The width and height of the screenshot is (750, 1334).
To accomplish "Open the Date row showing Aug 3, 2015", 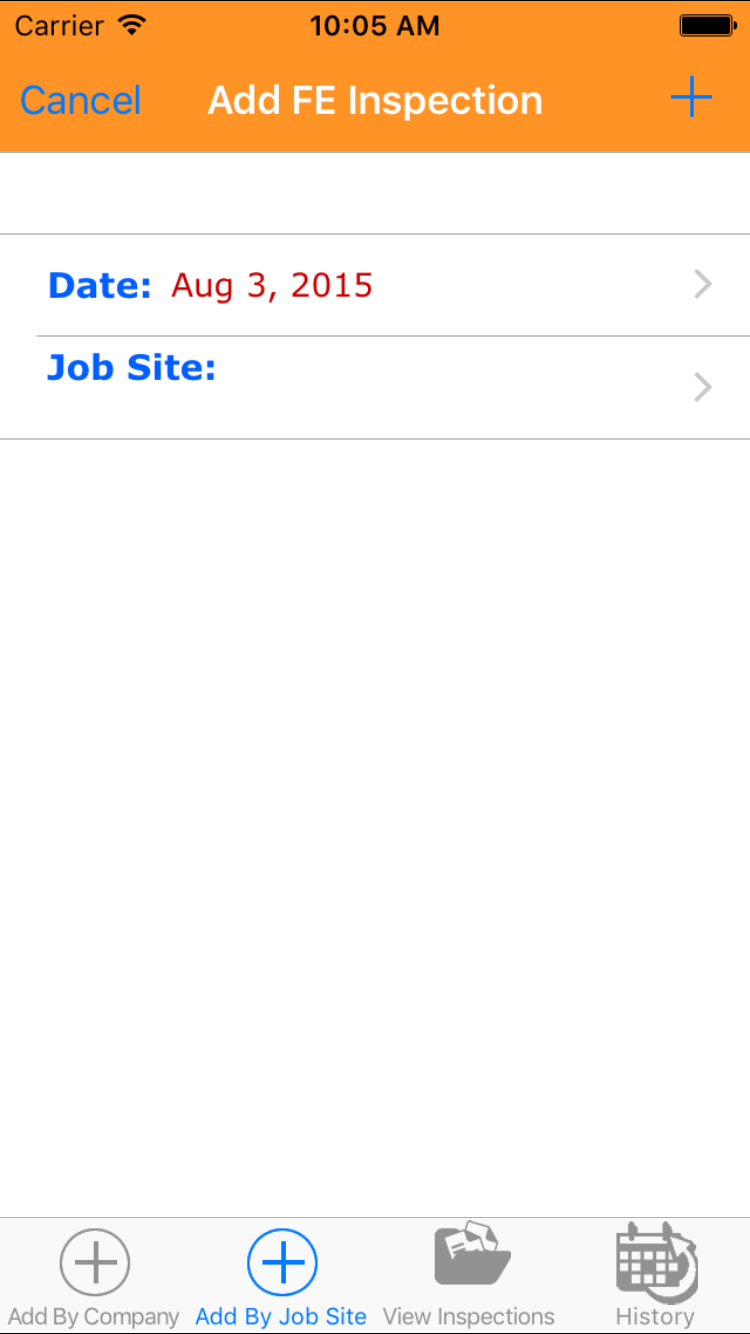I will tap(375, 286).
